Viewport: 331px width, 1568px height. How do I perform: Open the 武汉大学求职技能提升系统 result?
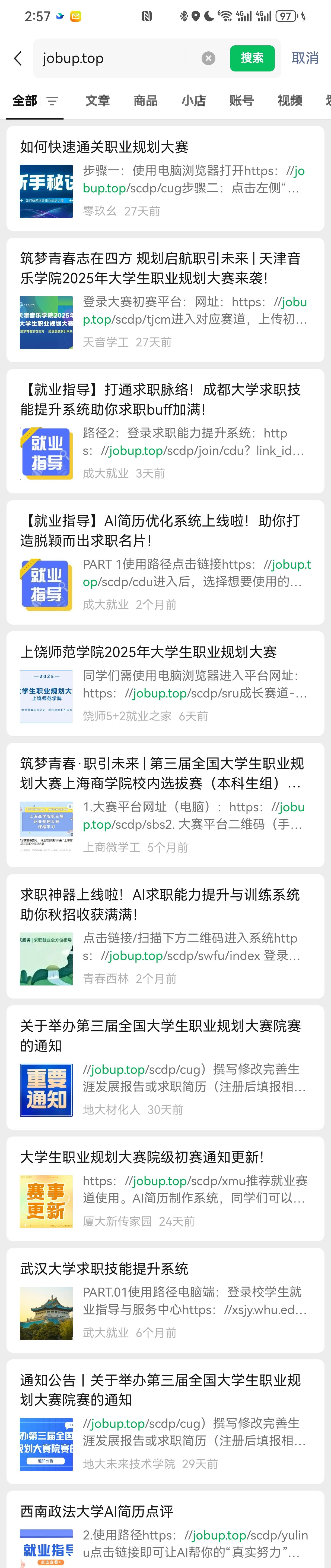(104, 1269)
